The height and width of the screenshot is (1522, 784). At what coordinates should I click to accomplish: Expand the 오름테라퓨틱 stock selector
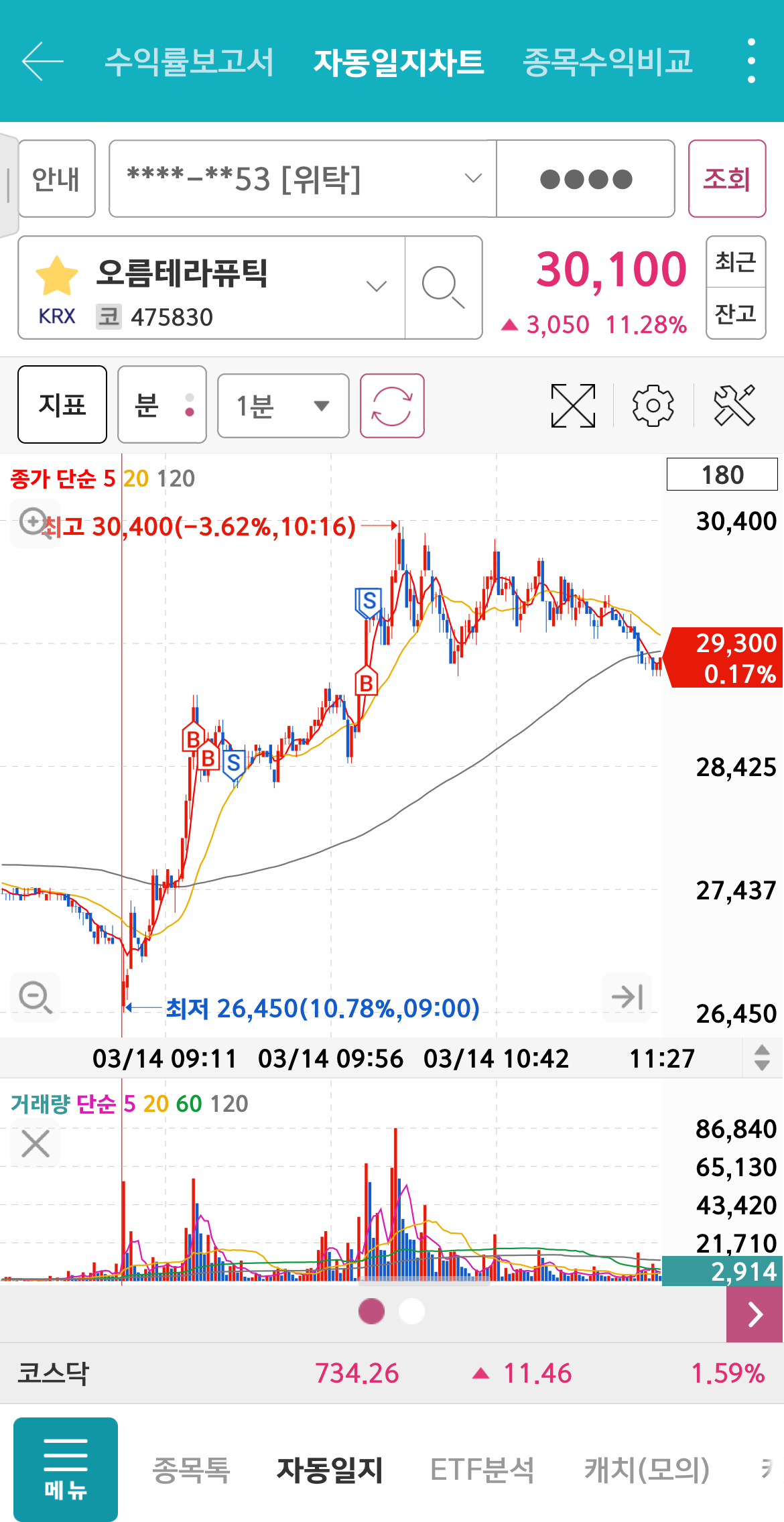212,288
